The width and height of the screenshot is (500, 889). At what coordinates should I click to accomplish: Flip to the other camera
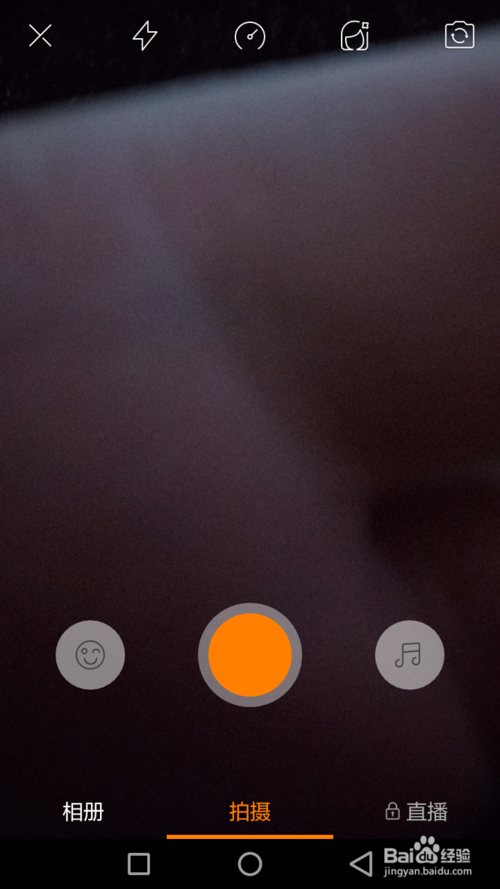tap(459, 36)
